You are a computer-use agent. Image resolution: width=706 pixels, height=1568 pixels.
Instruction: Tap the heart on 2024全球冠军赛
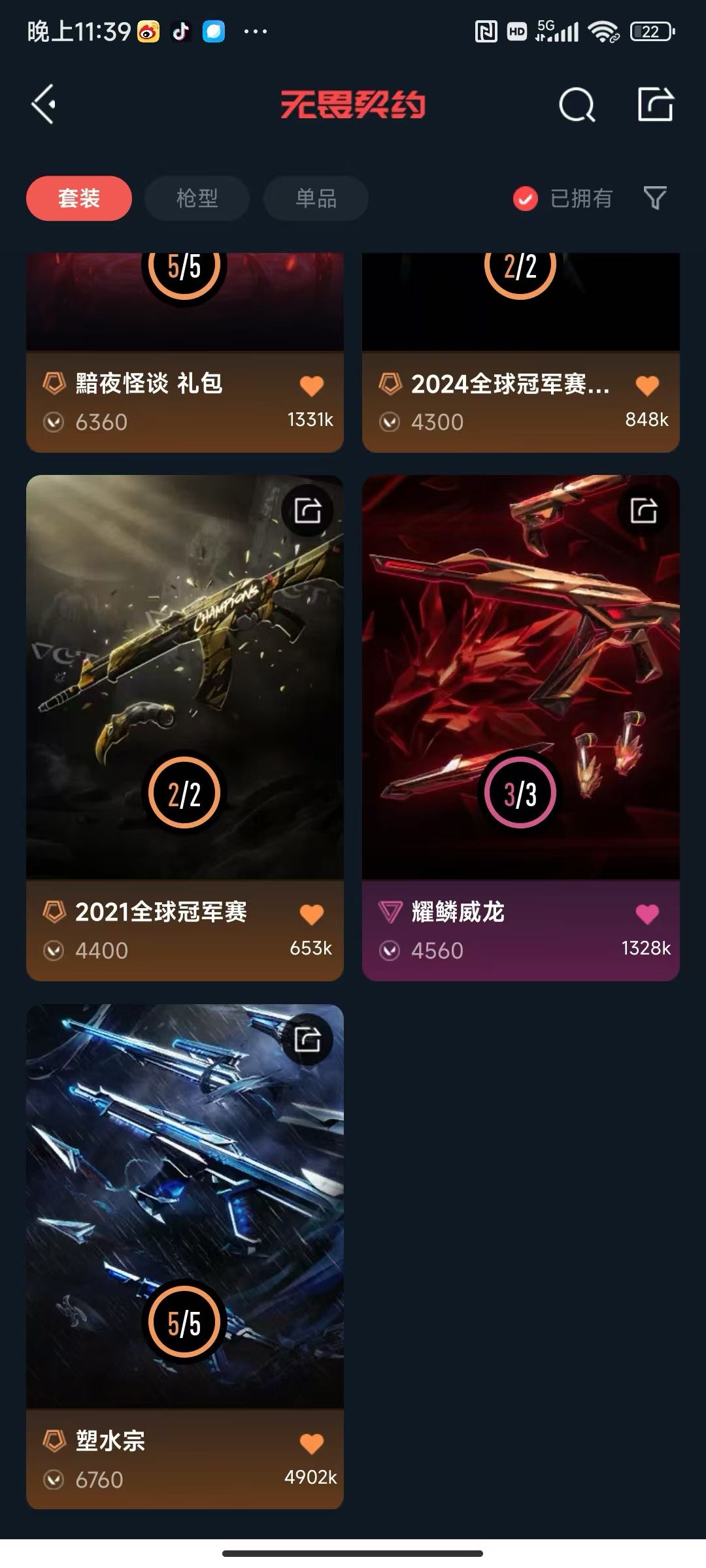point(647,385)
